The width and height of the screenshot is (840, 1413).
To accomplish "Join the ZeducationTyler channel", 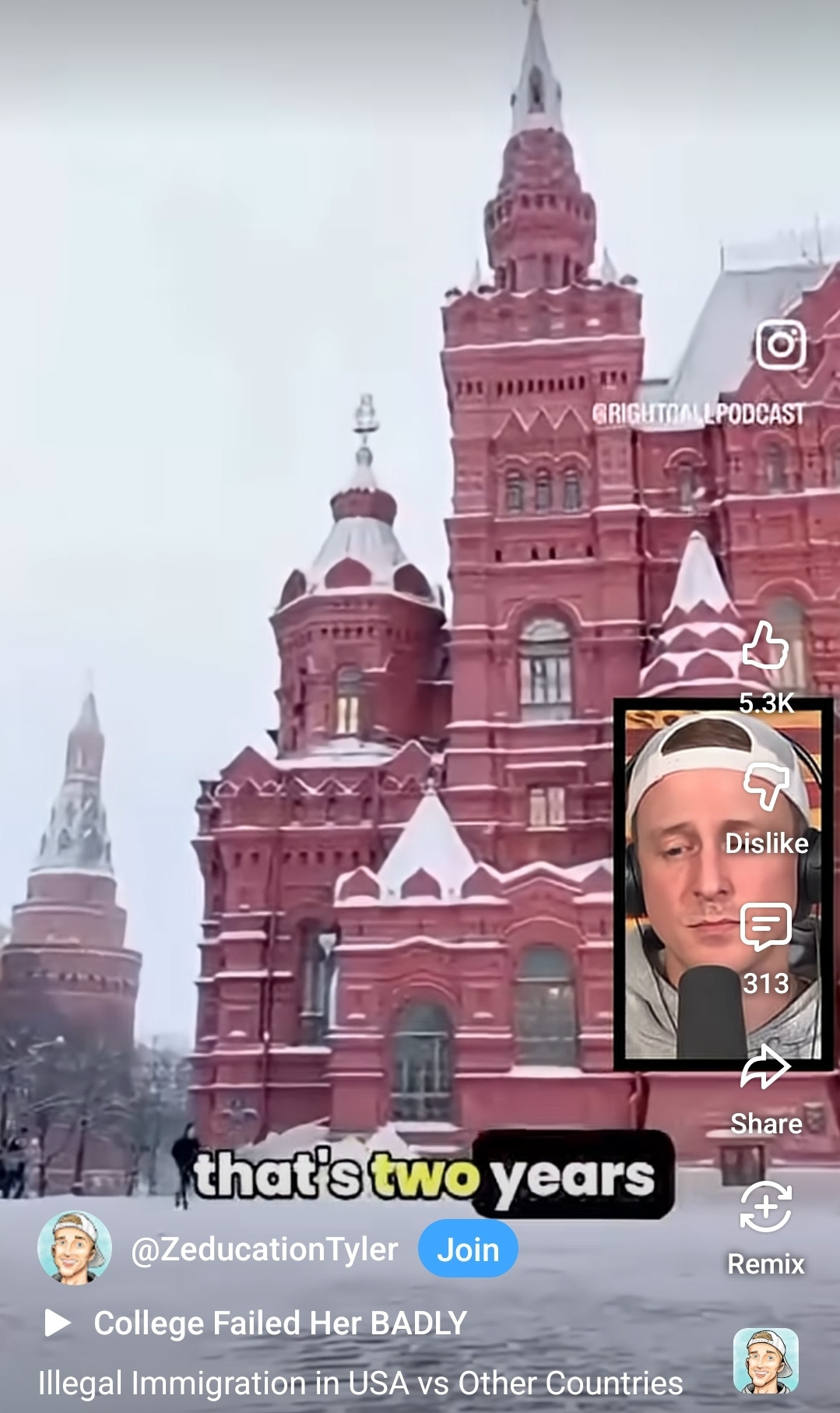I will point(467,1250).
